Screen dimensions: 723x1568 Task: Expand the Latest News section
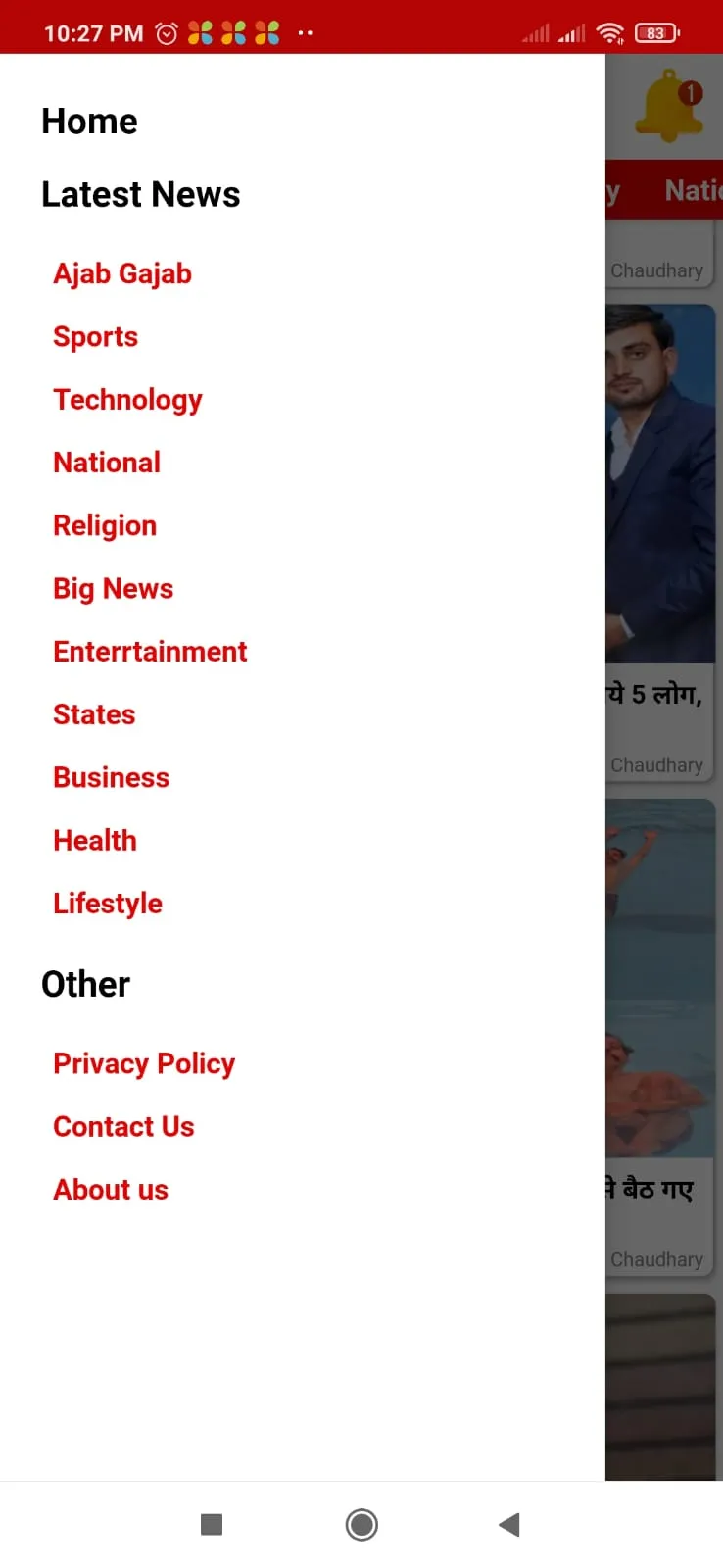pyautogui.click(x=140, y=193)
